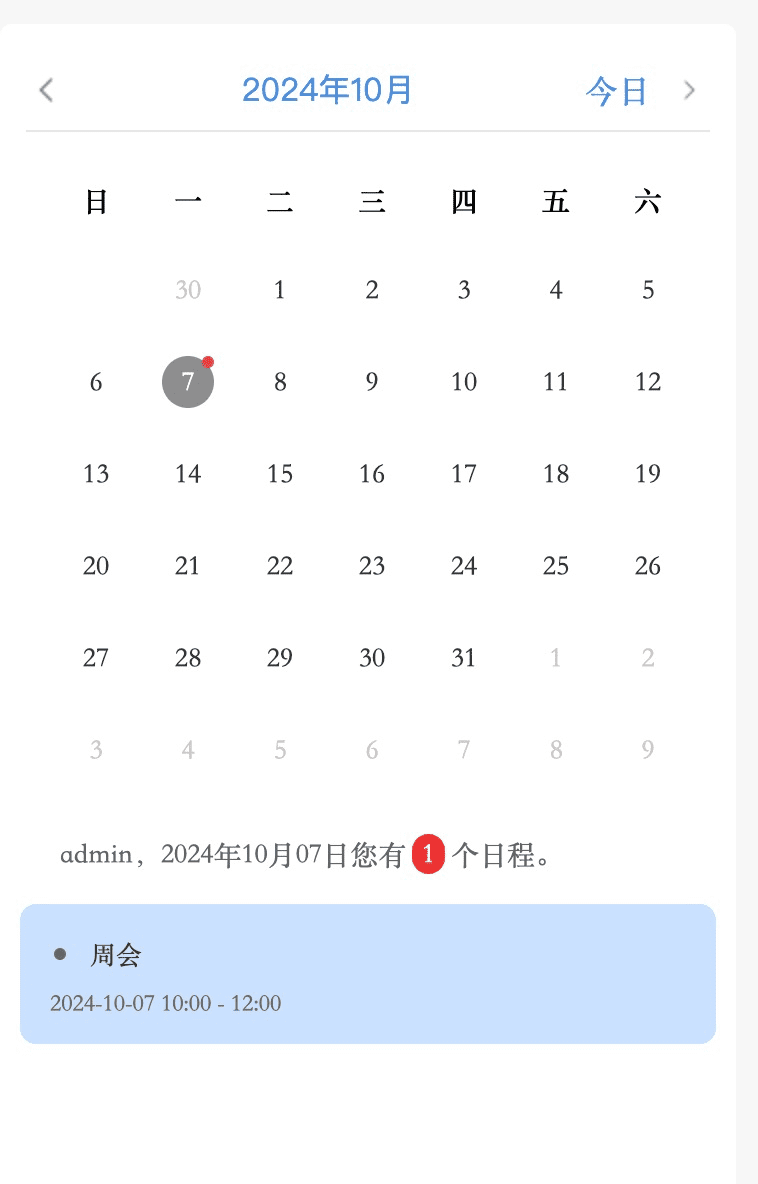The width and height of the screenshot is (758, 1184).
Task: Click the grayed-out date 9 in the last row
Action: tap(647, 749)
